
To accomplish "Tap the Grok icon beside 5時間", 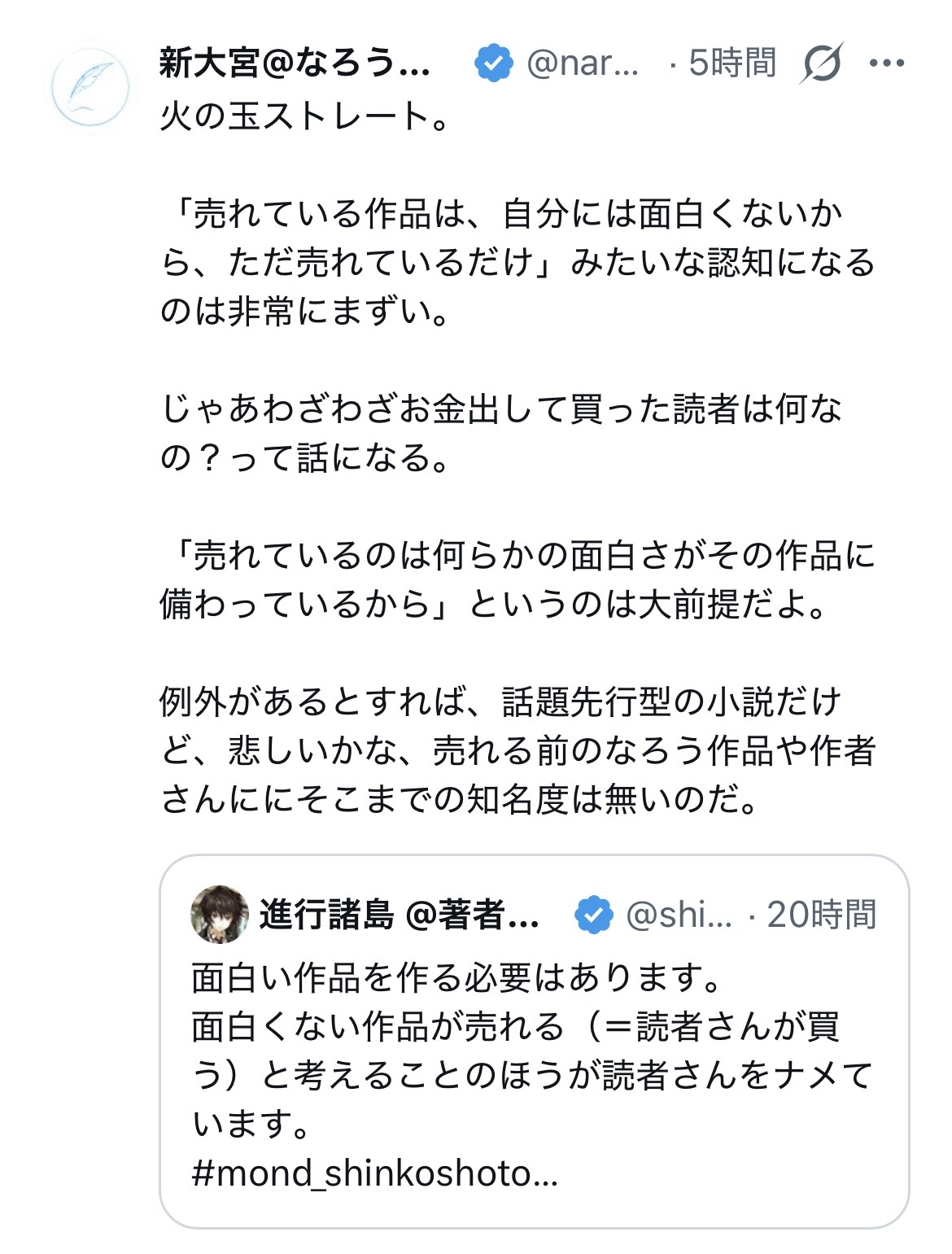I will pos(821,63).
